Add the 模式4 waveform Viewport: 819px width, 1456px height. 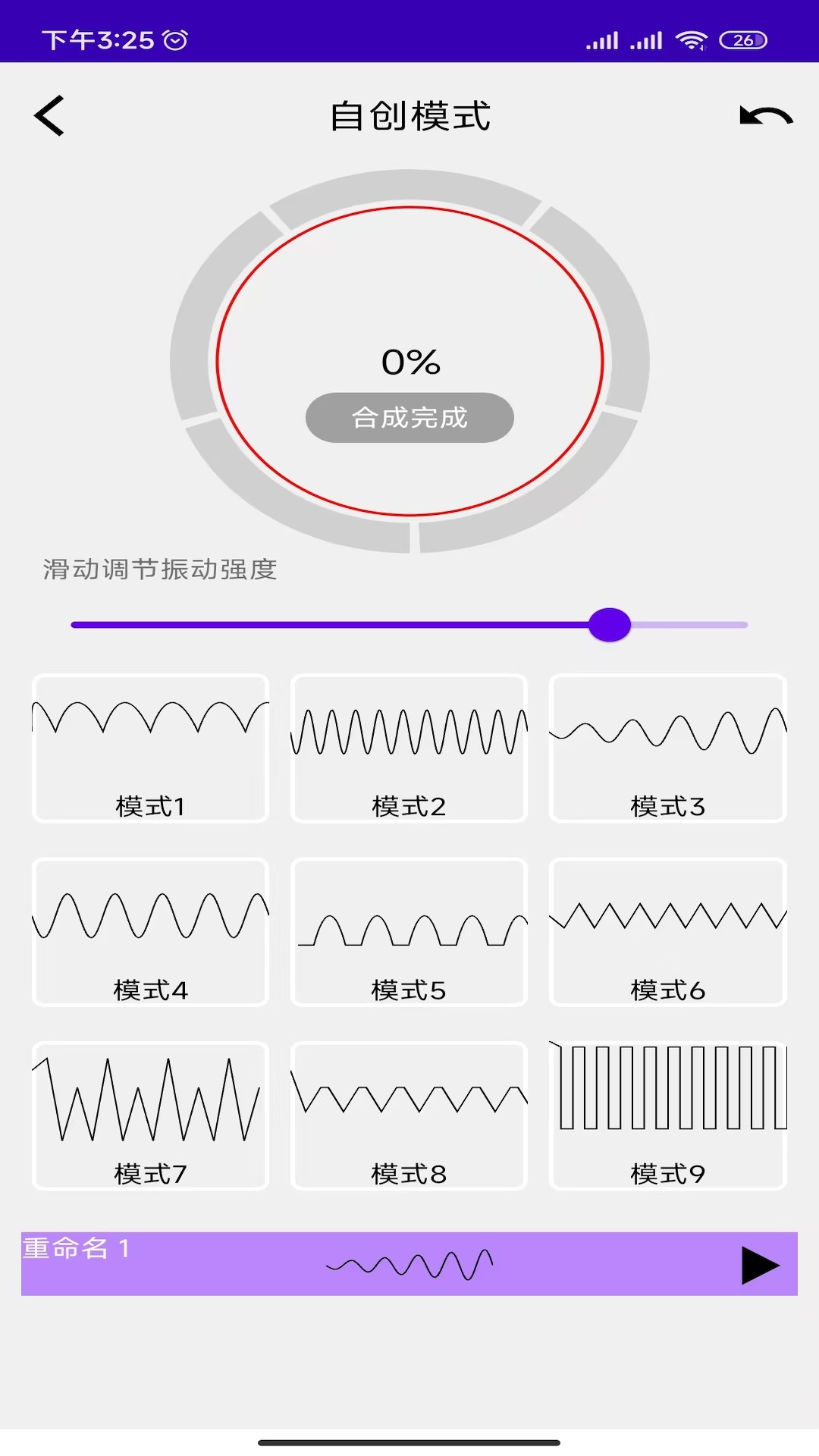150,932
